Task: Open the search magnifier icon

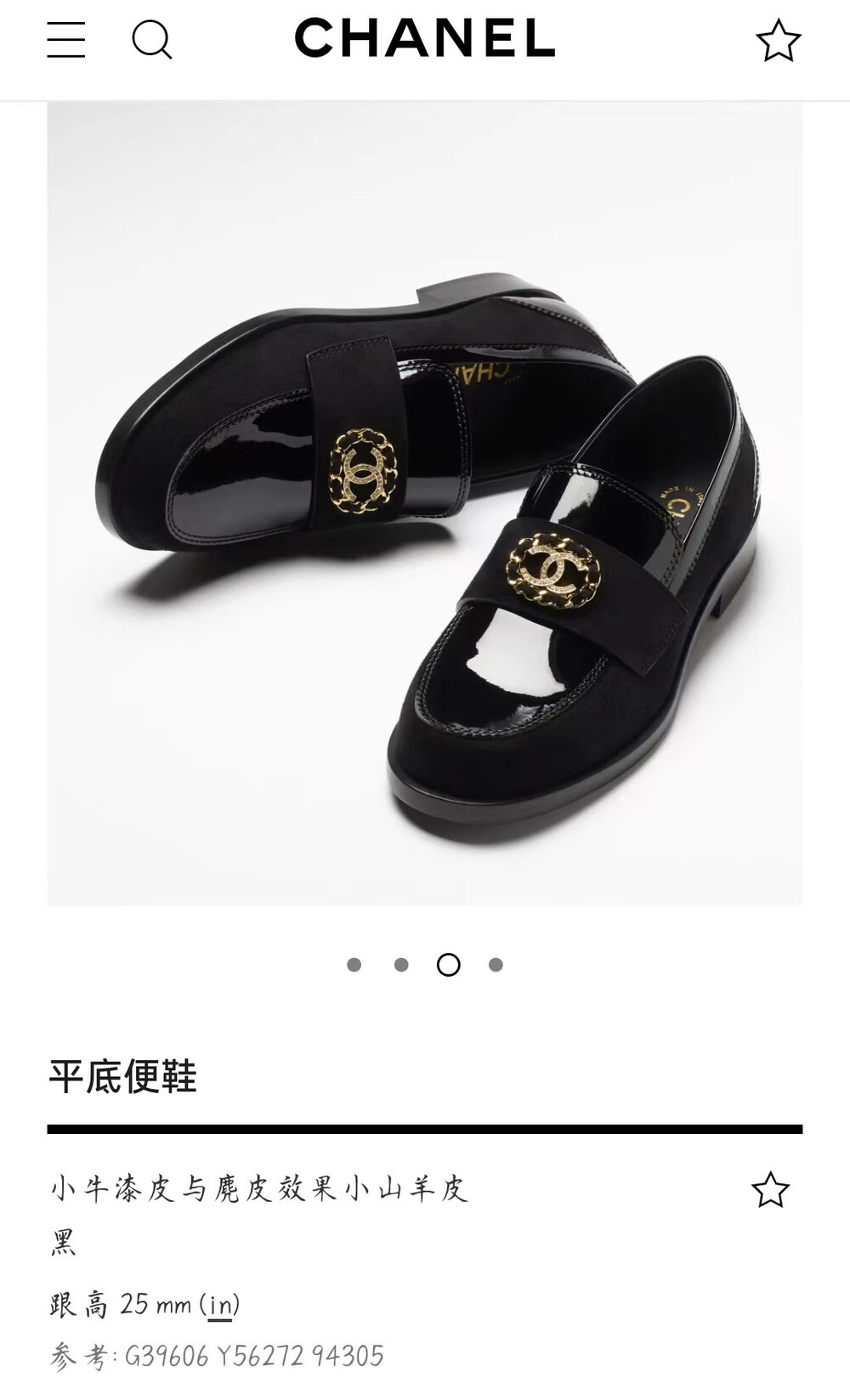Action: coord(152,39)
